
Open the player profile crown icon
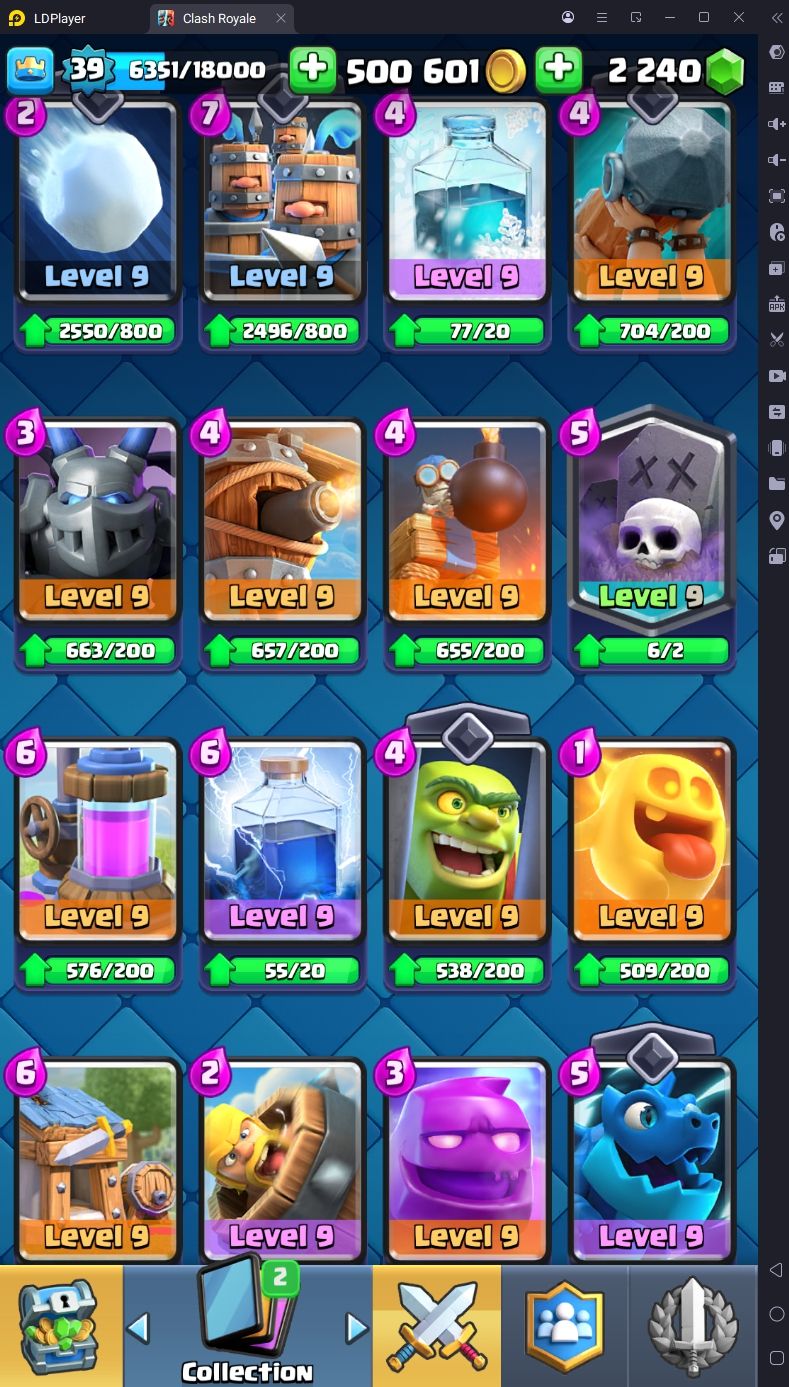point(30,70)
